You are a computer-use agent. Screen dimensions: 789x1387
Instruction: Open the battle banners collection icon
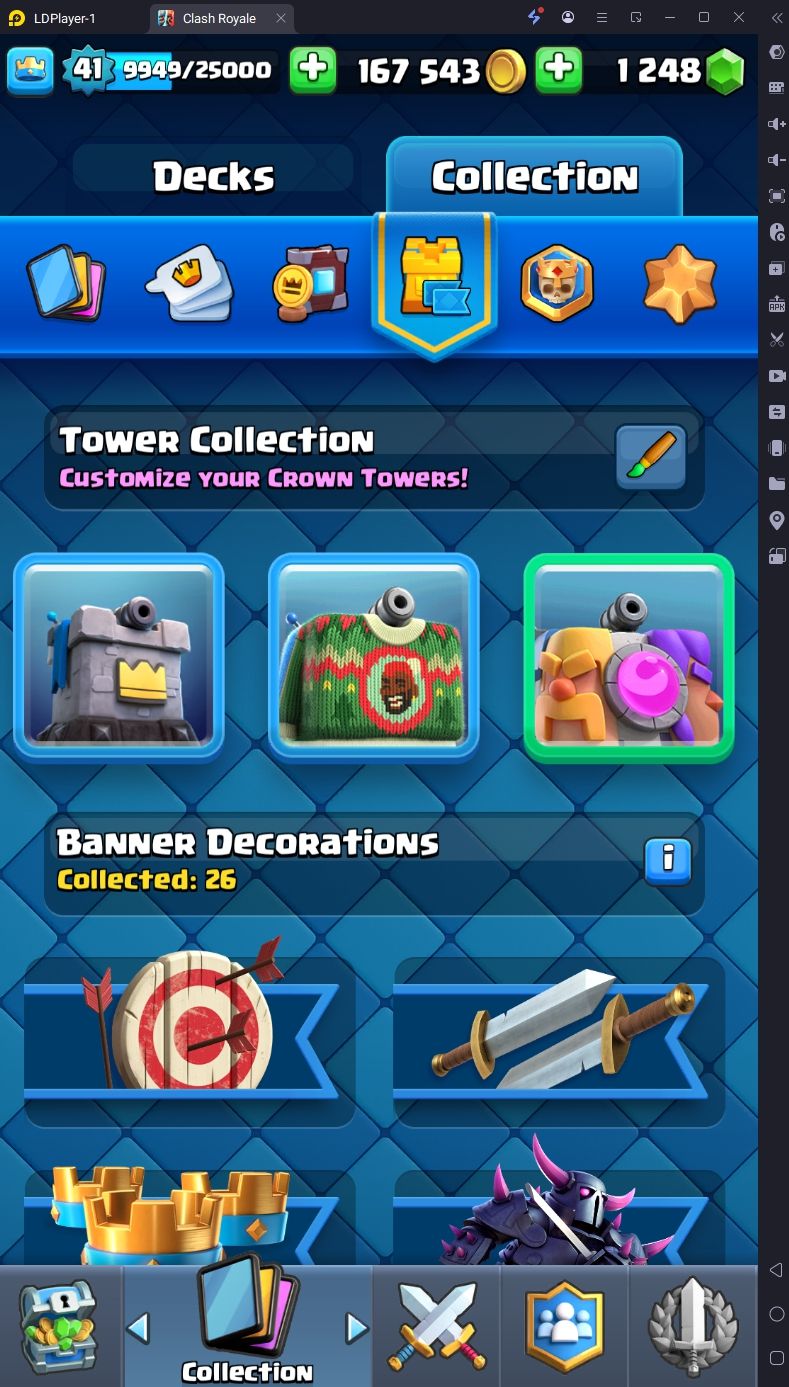pos(310,283)
